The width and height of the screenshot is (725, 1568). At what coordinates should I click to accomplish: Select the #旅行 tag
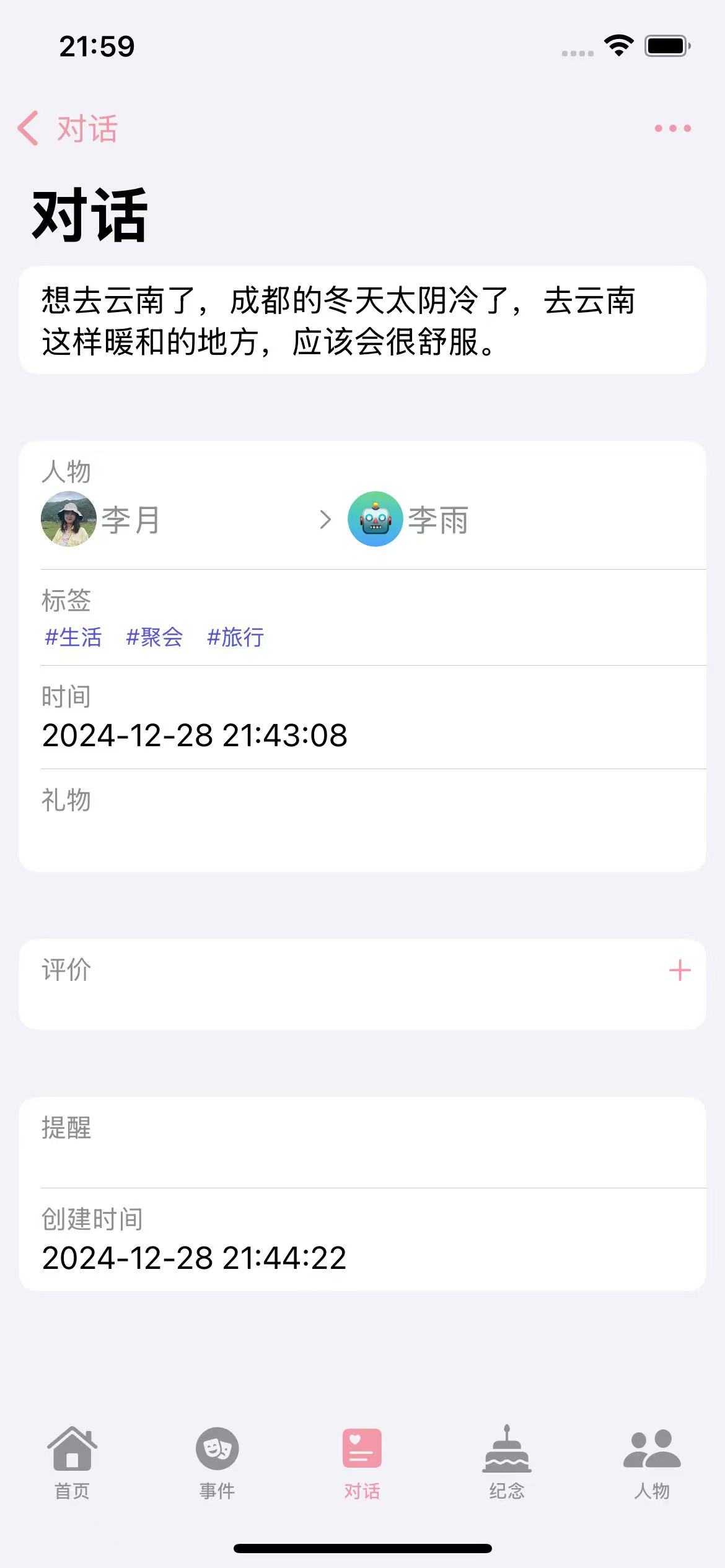pos(235,637)
